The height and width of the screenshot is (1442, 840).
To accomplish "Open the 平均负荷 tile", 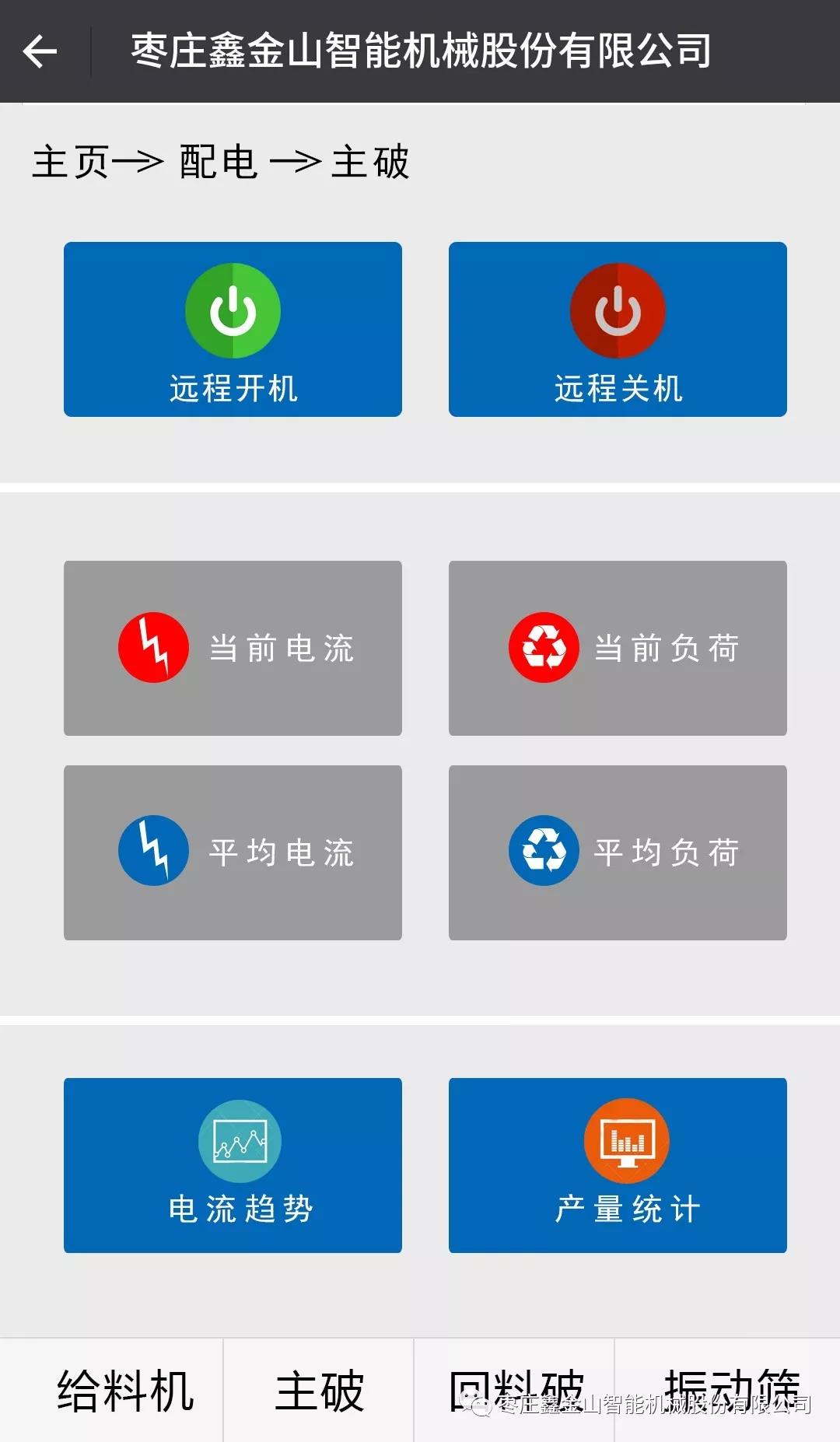I will tap(618, 852).
